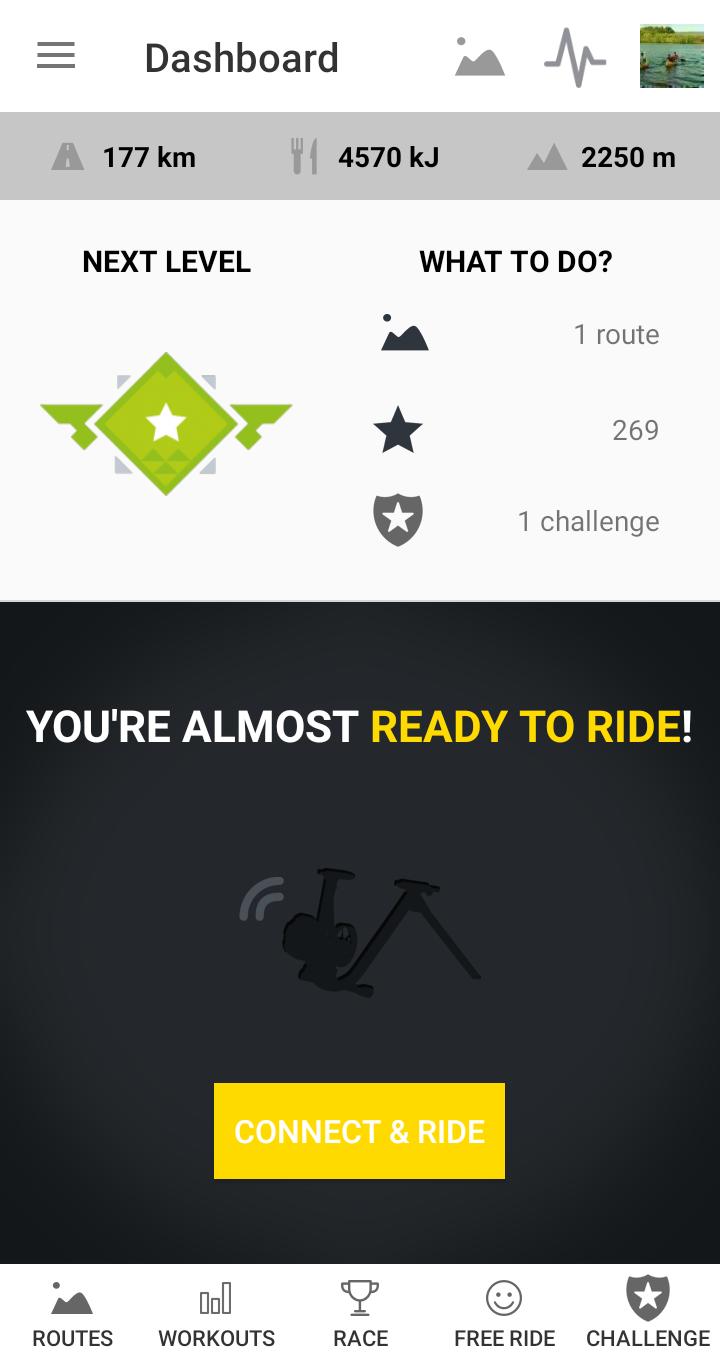Image resolution: width=720 pixels, height=1361 pixels.
Task: Switch to the Challenge tab
Action: tap(648, 1314)
